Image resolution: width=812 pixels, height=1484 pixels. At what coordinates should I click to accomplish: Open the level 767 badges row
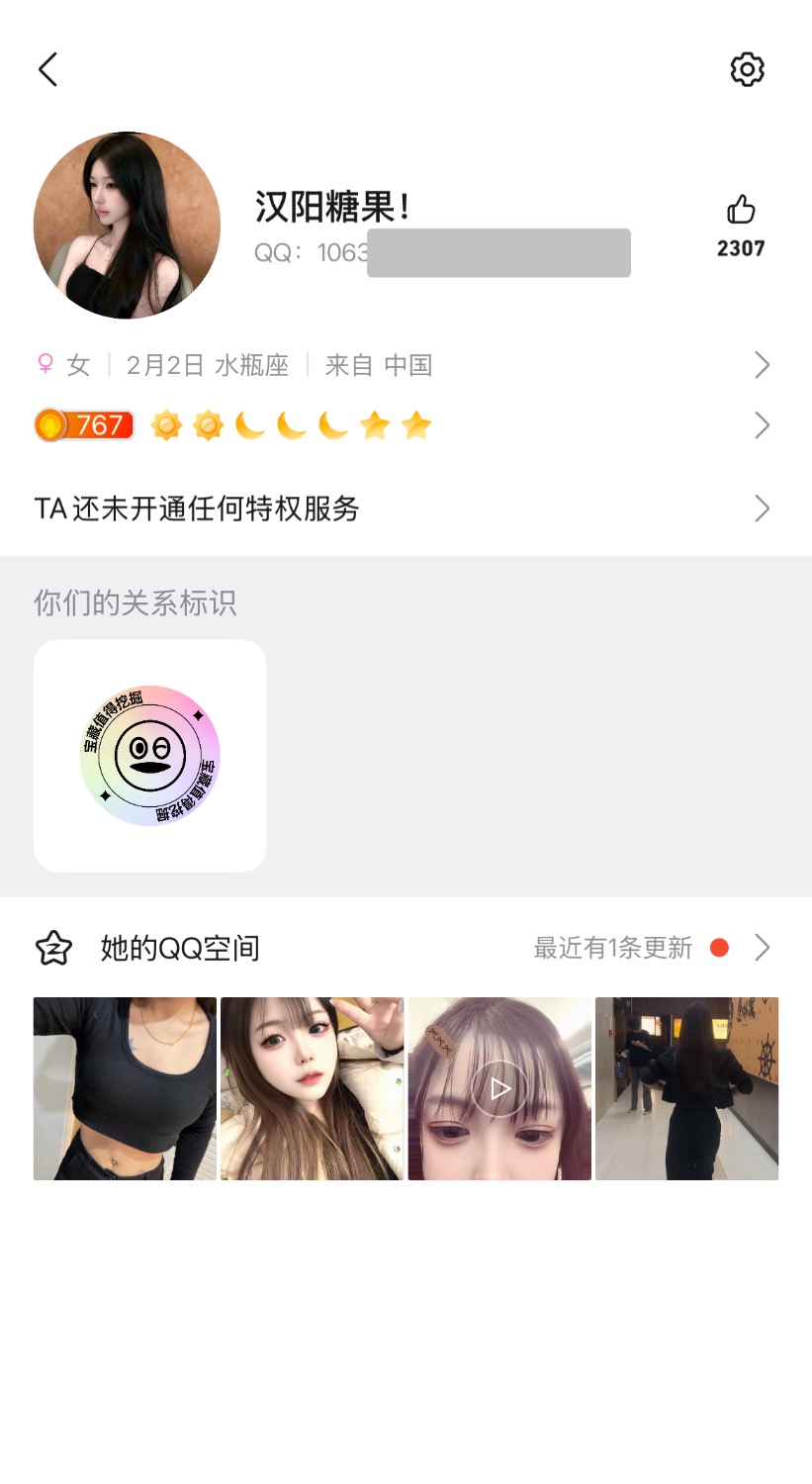(x=406, y=425)
